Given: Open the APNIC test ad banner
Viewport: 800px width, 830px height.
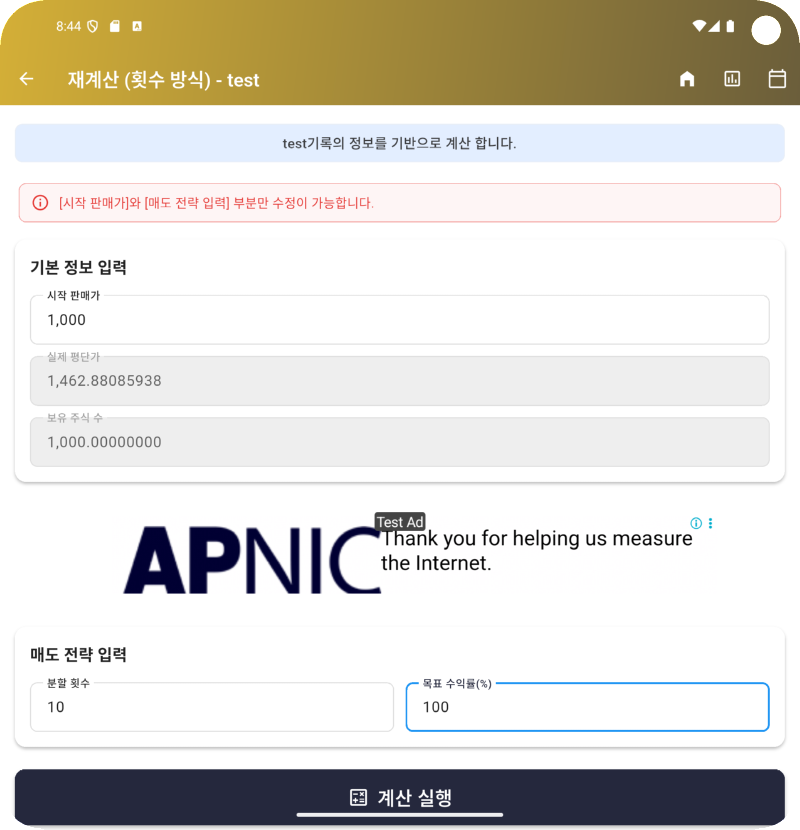Looking at the screenshot, I should click(x=400, y=556).
